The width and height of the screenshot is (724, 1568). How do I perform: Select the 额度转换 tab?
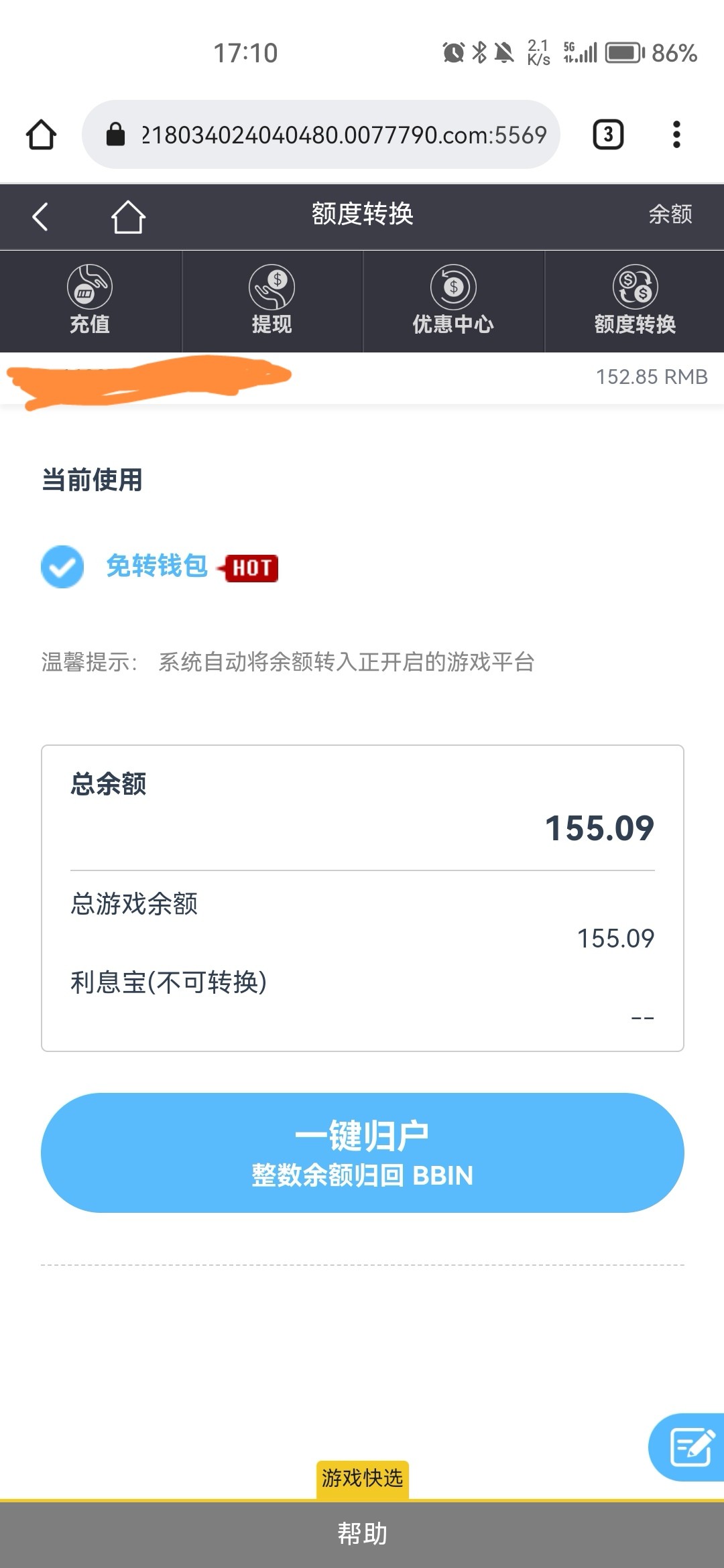click(634, 301)
